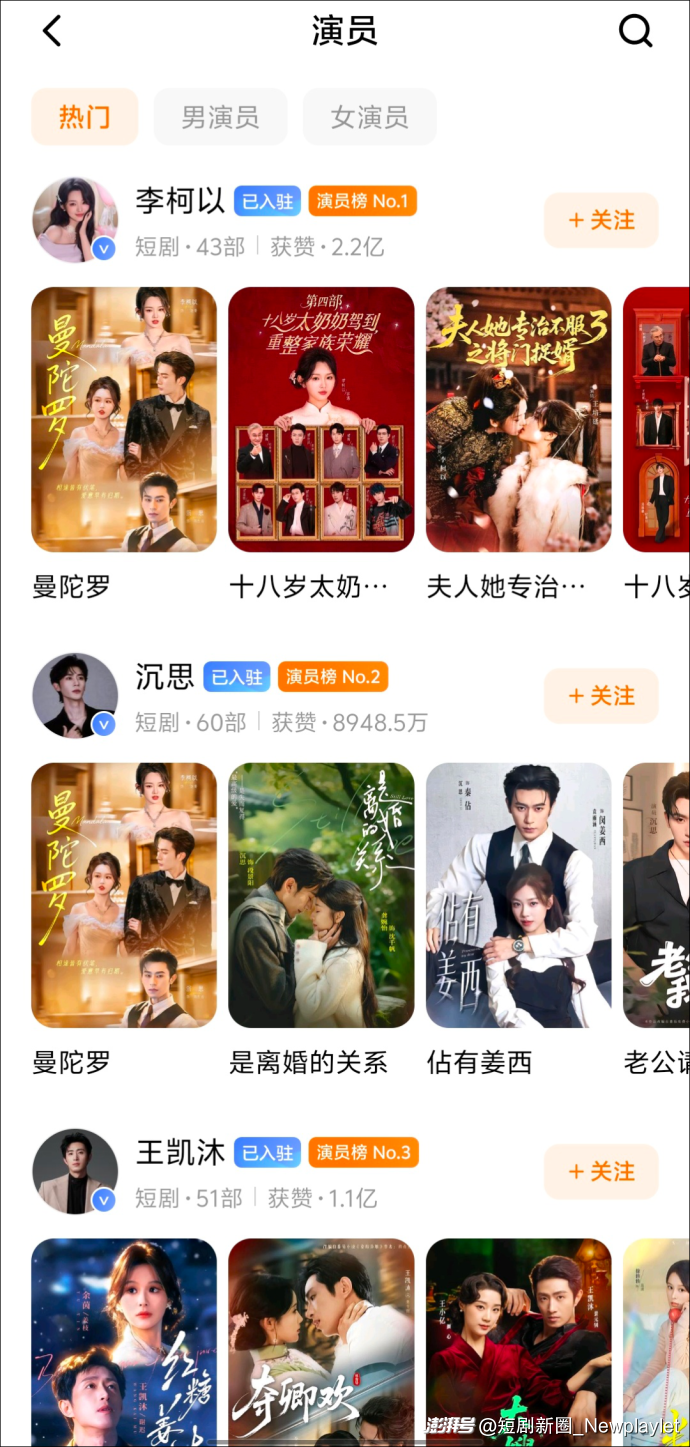Viewport: 690px width, 1447px height.
Task: Switch to the 女演员 tab
Action: (x=369, y=117)
